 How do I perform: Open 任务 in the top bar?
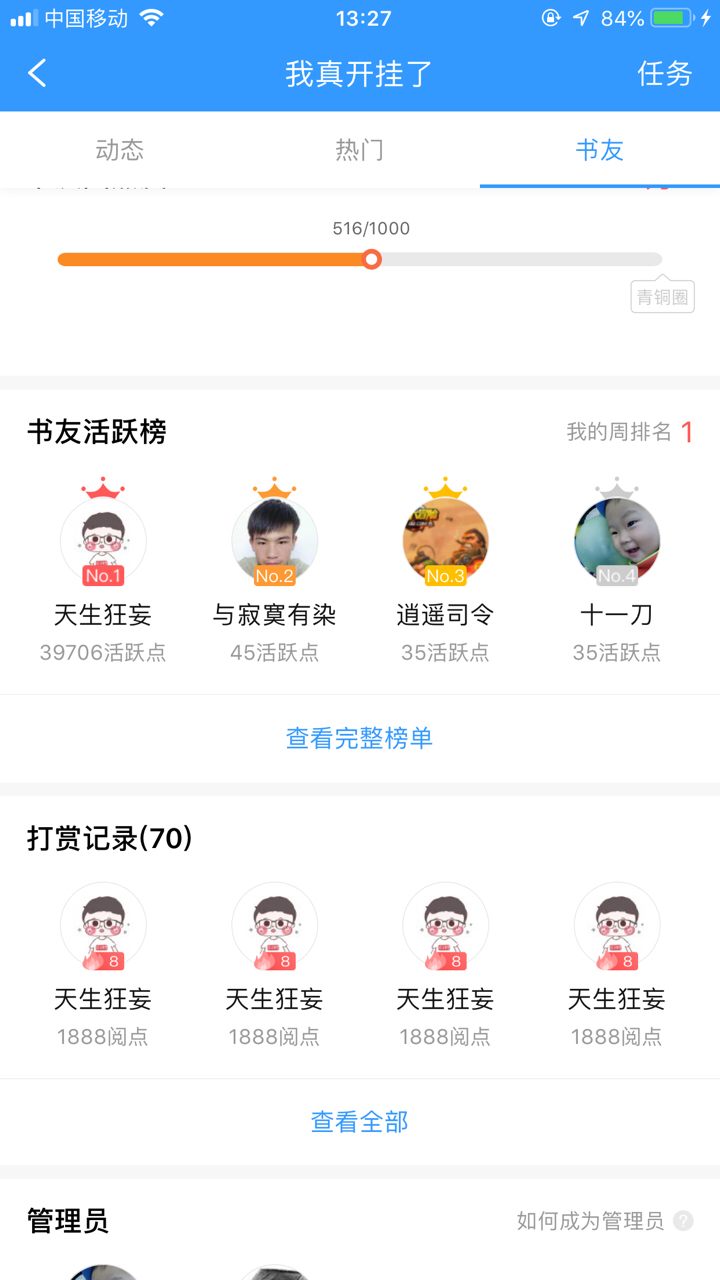tap(665, 73)
